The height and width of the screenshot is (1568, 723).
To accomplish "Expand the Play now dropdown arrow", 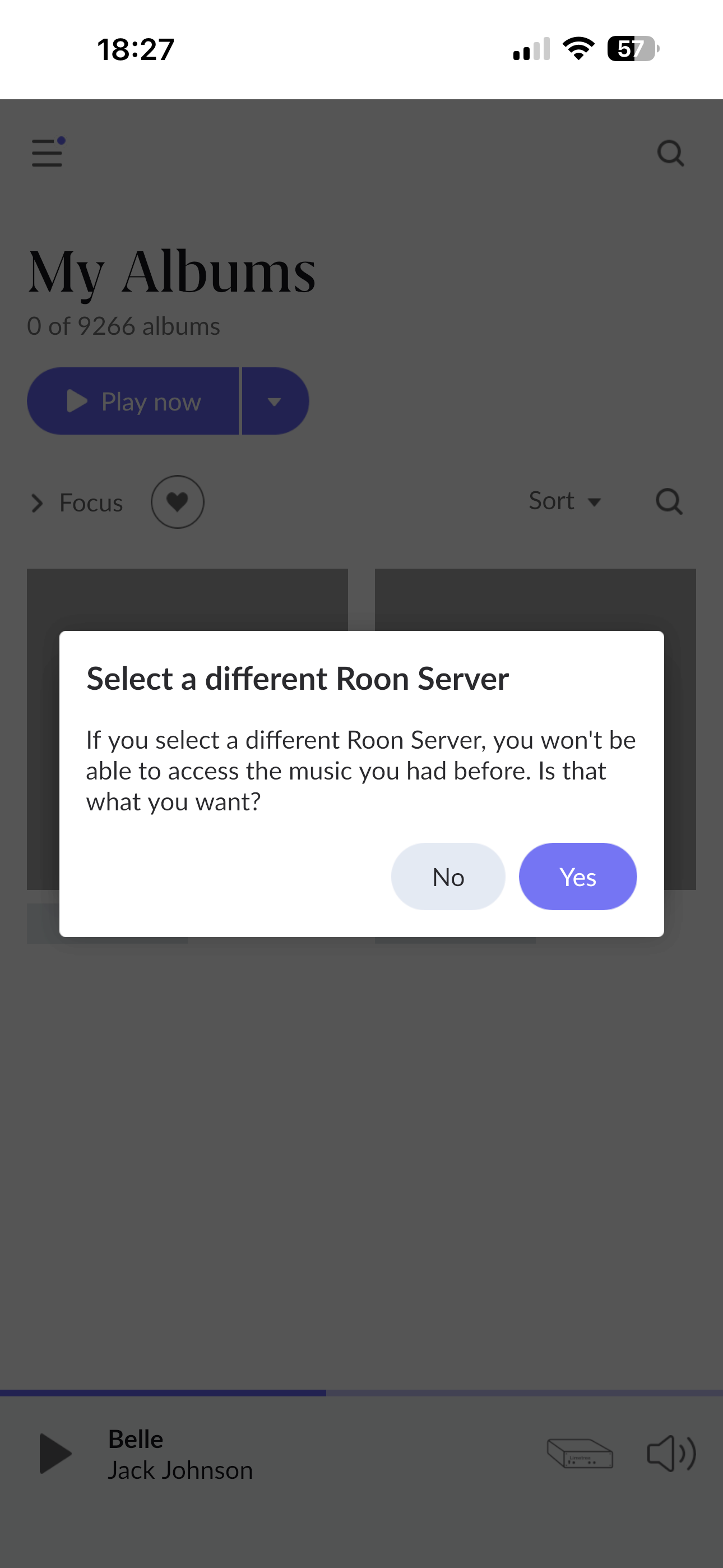I will [x=275, y=401].
